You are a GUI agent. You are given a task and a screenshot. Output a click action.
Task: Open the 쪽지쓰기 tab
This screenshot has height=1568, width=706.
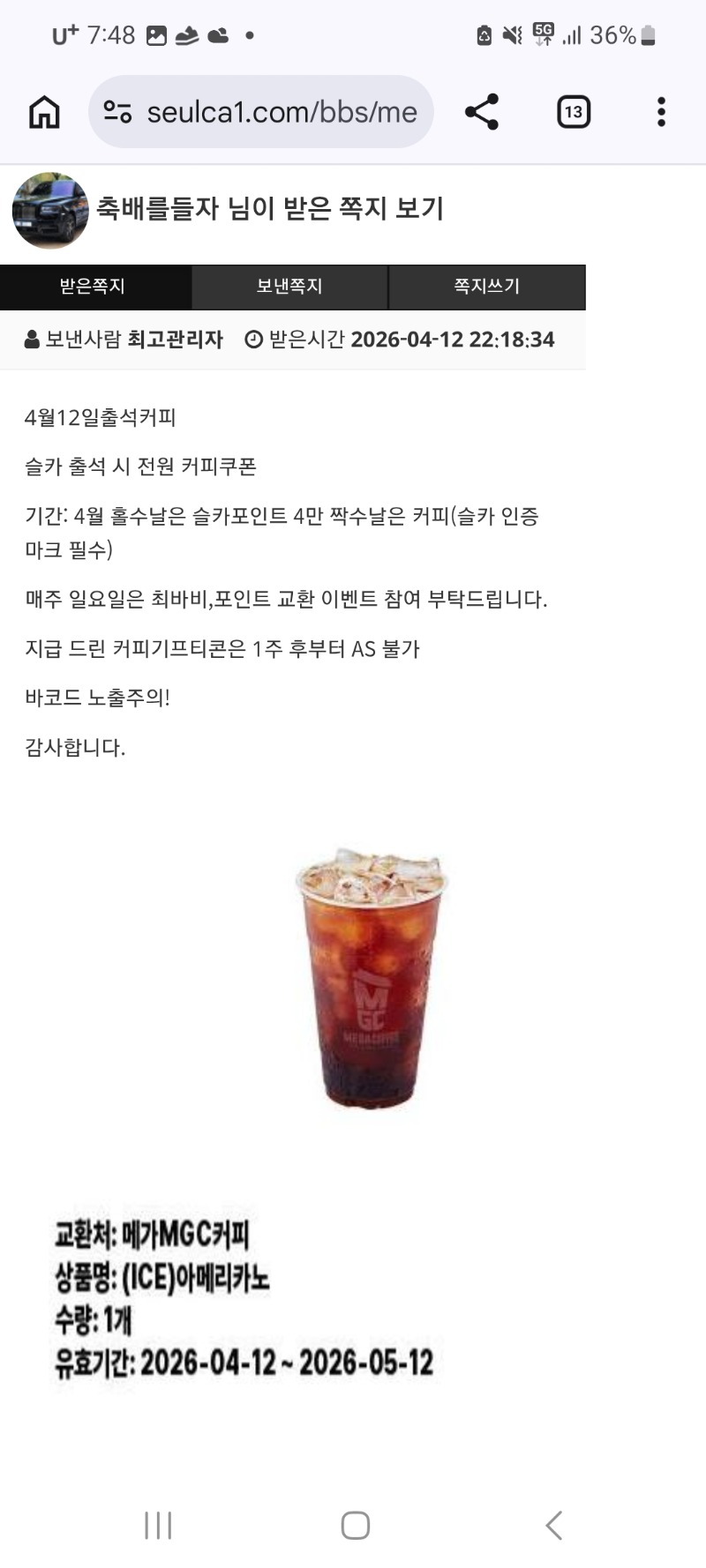pos(486,287)
